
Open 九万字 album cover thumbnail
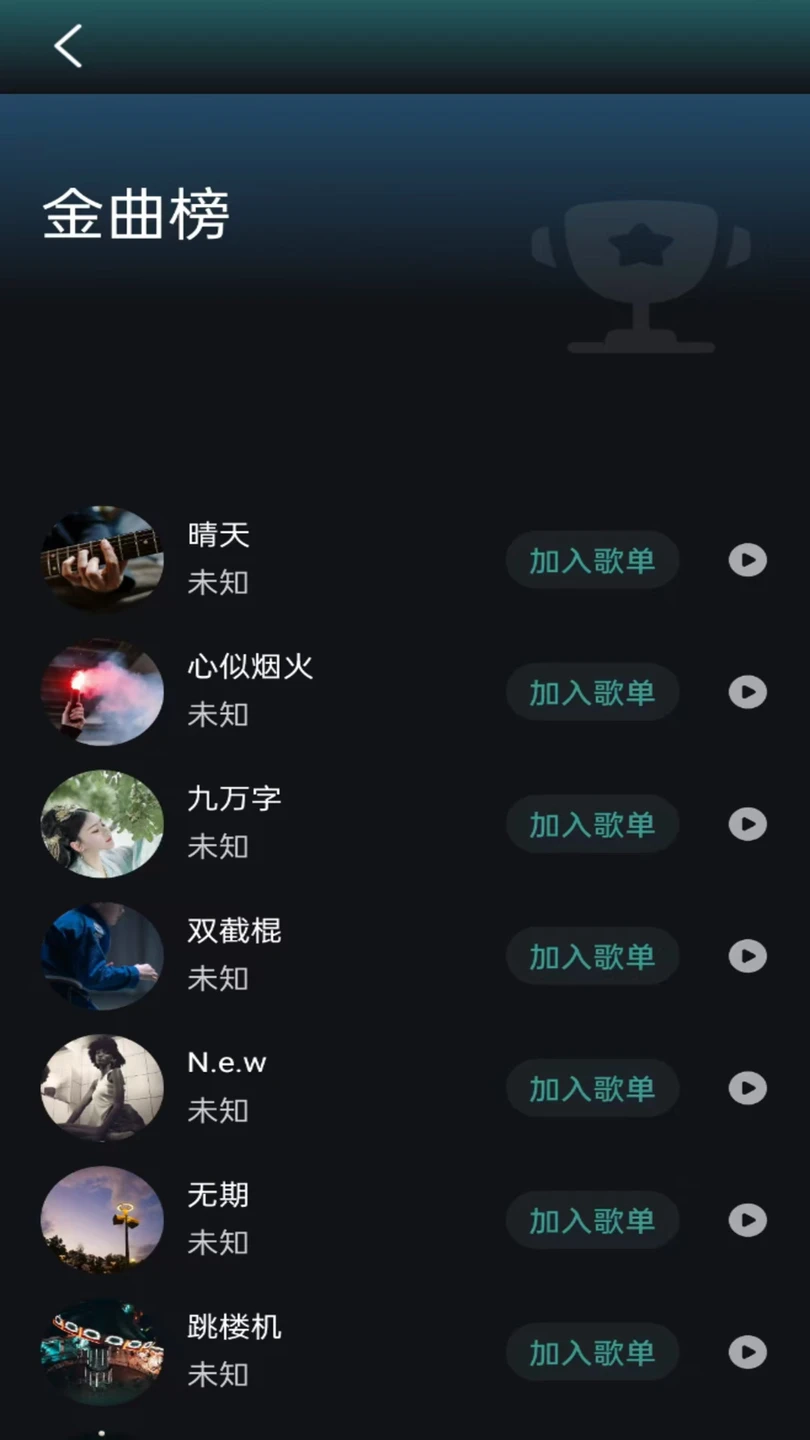point(101,824)
